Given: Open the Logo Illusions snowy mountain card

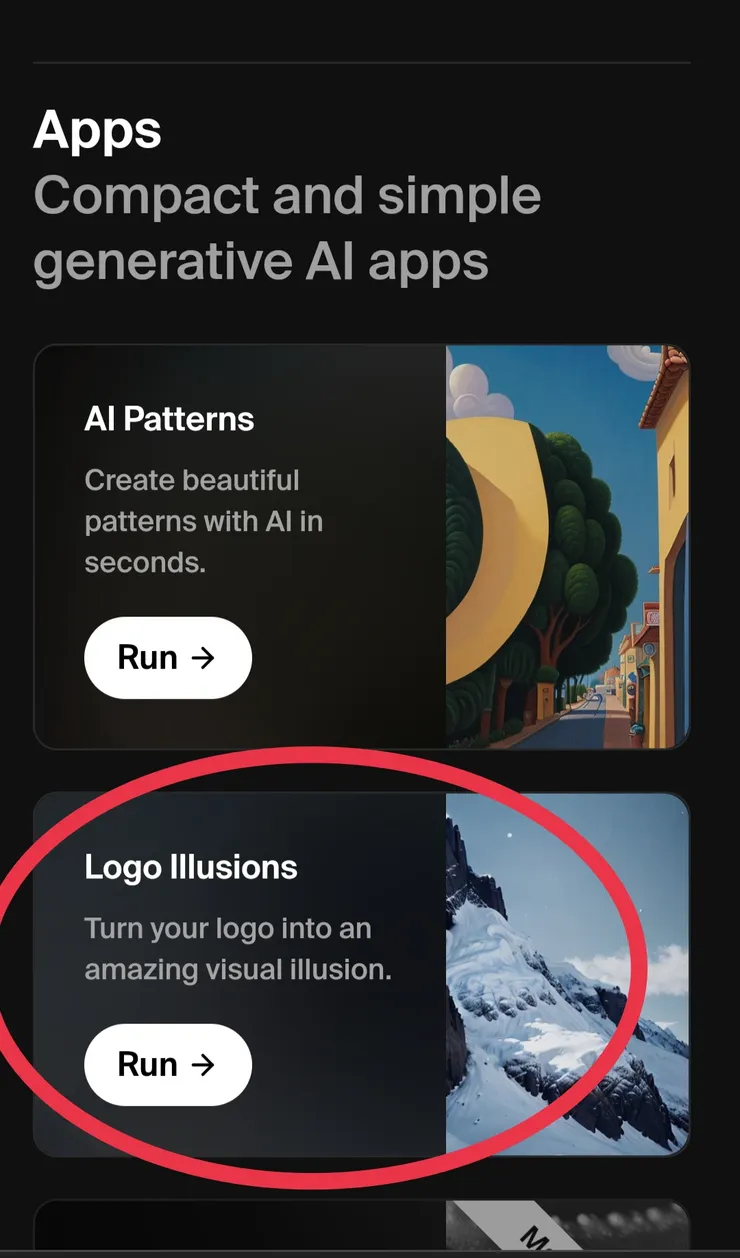Looking at the screenshot, I should coord(567,973).
